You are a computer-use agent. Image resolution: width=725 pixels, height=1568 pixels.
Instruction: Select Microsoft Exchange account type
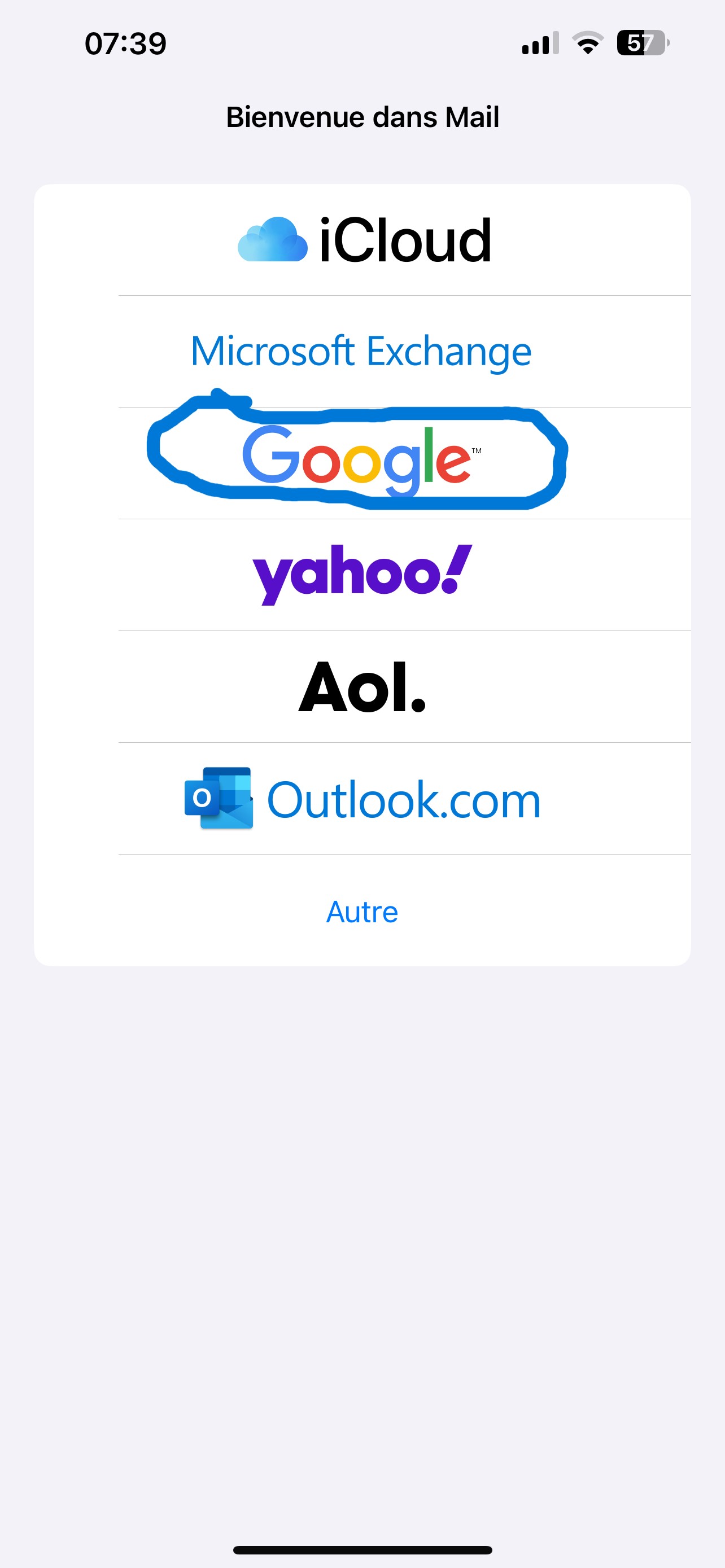[x=362, y=351]
